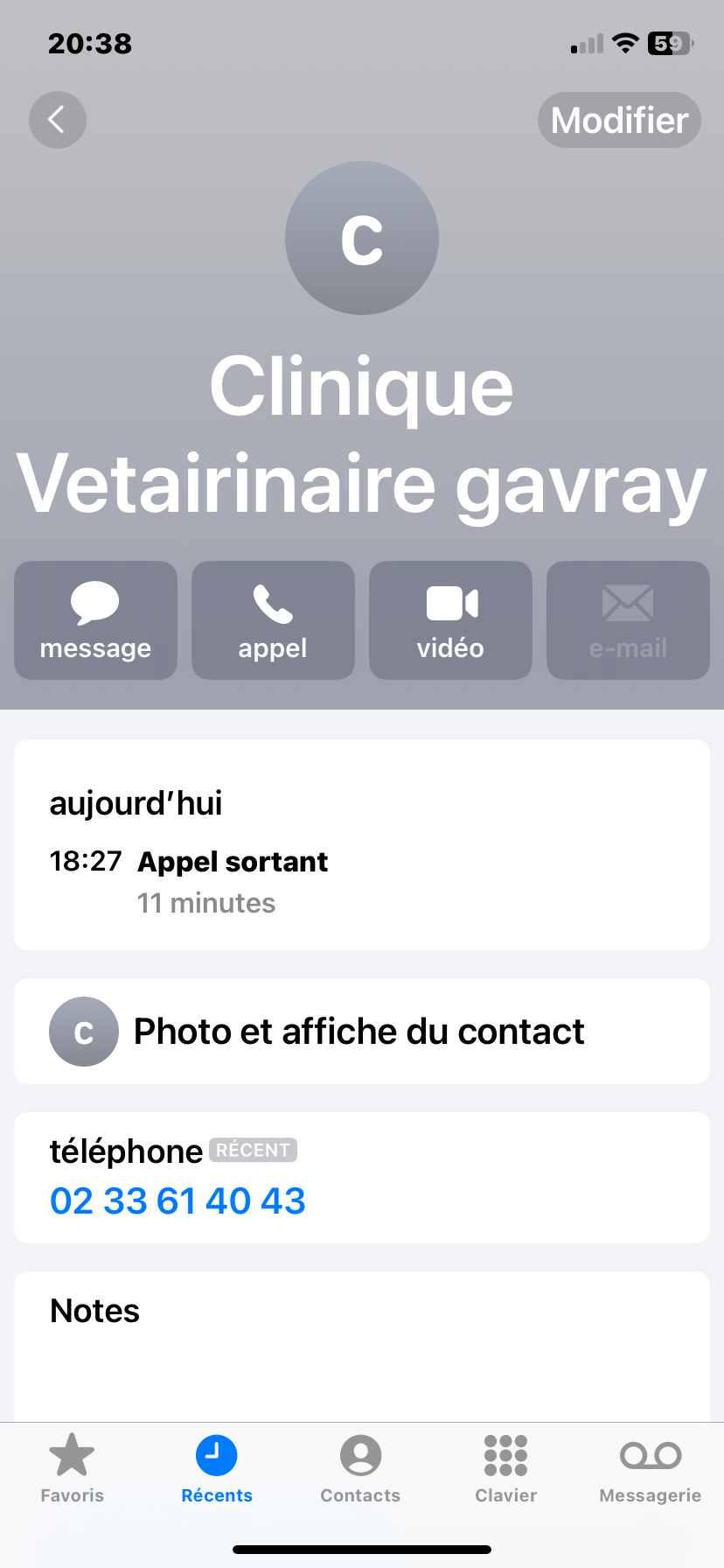Screen dimensions: 724x1568
Task: Open the Messagerie voicemail tab
Action: (650, 1469)
